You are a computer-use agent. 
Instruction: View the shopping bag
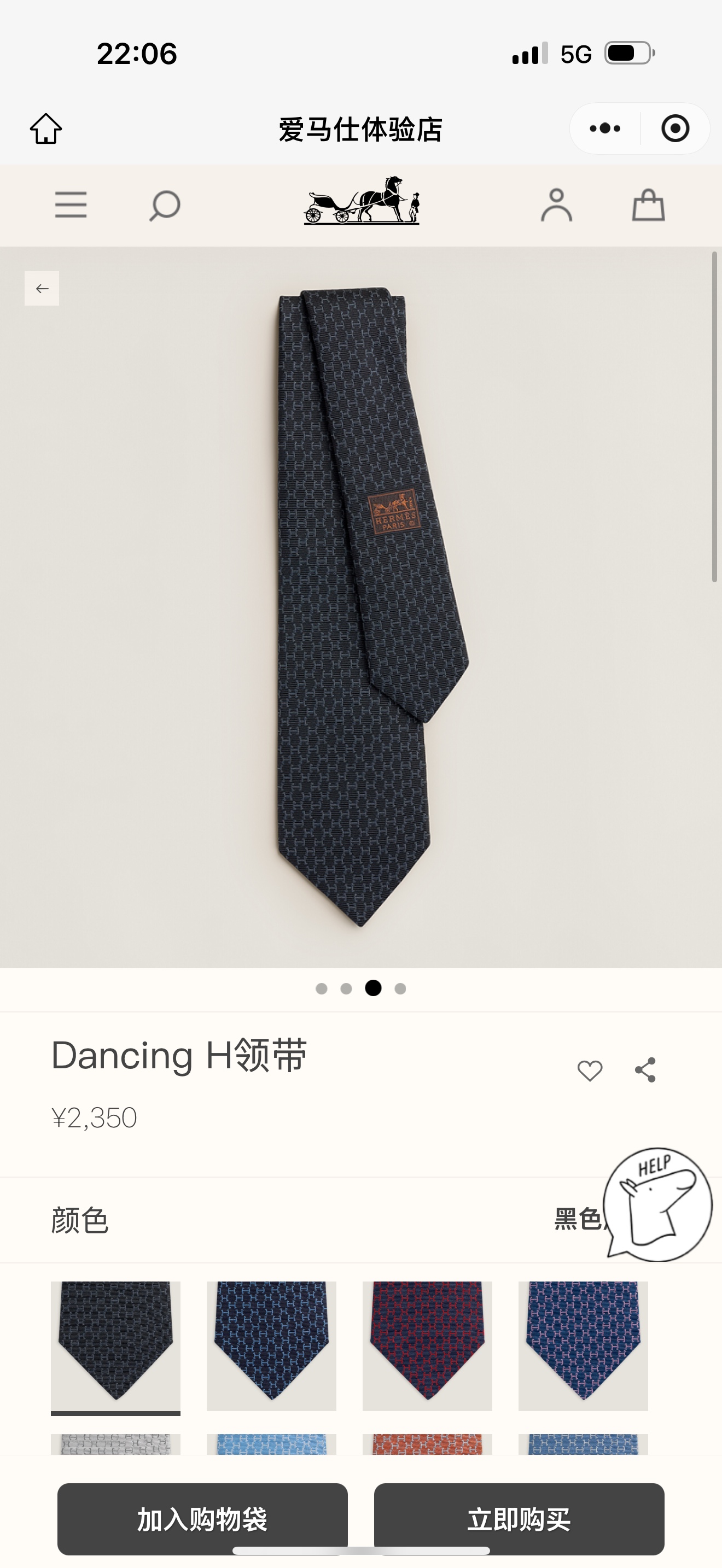(x=648, y=205)
